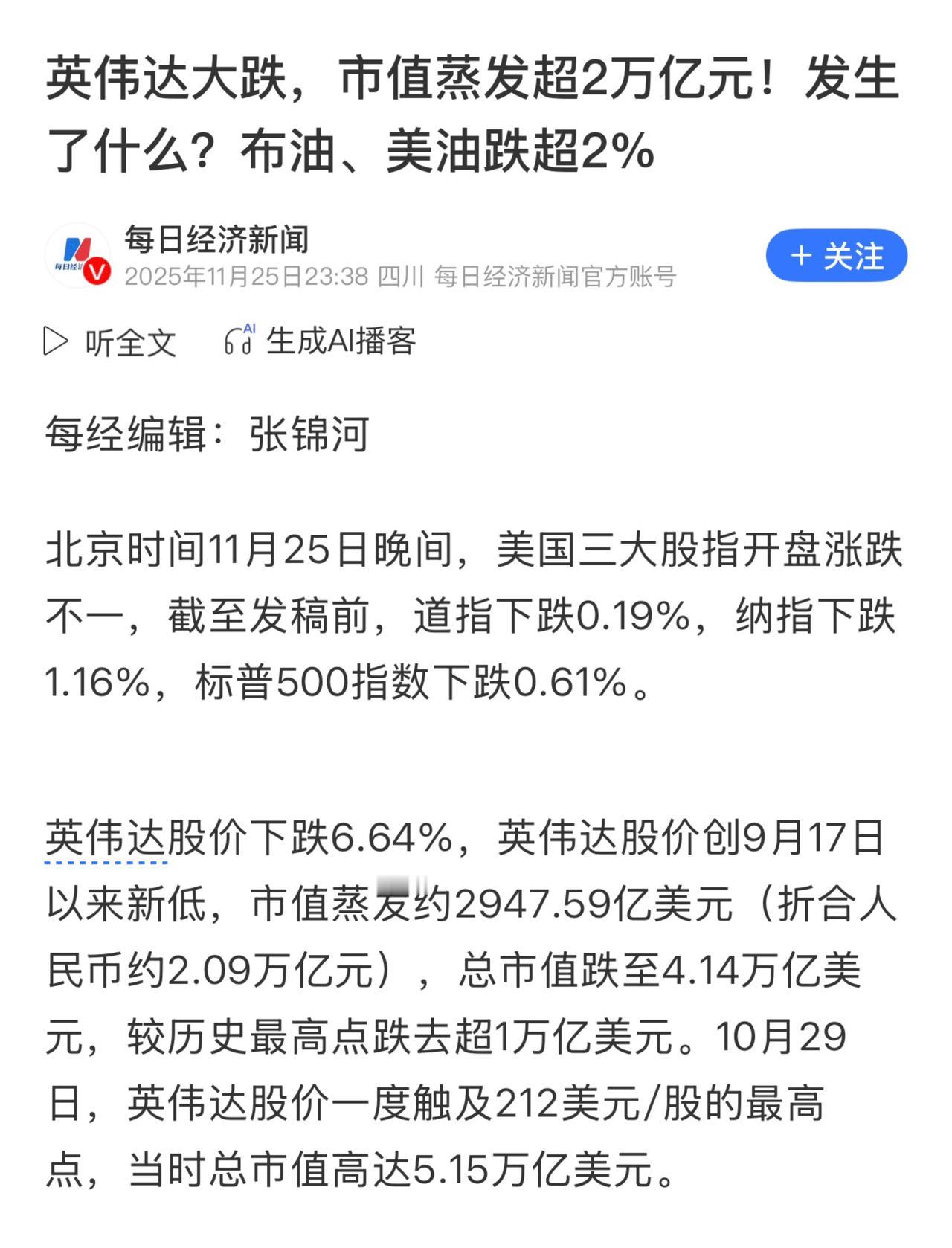Screen dimensions: 952x1248
Task: Tap the plus sign inside 关注 button
Action: click(800, 255)
